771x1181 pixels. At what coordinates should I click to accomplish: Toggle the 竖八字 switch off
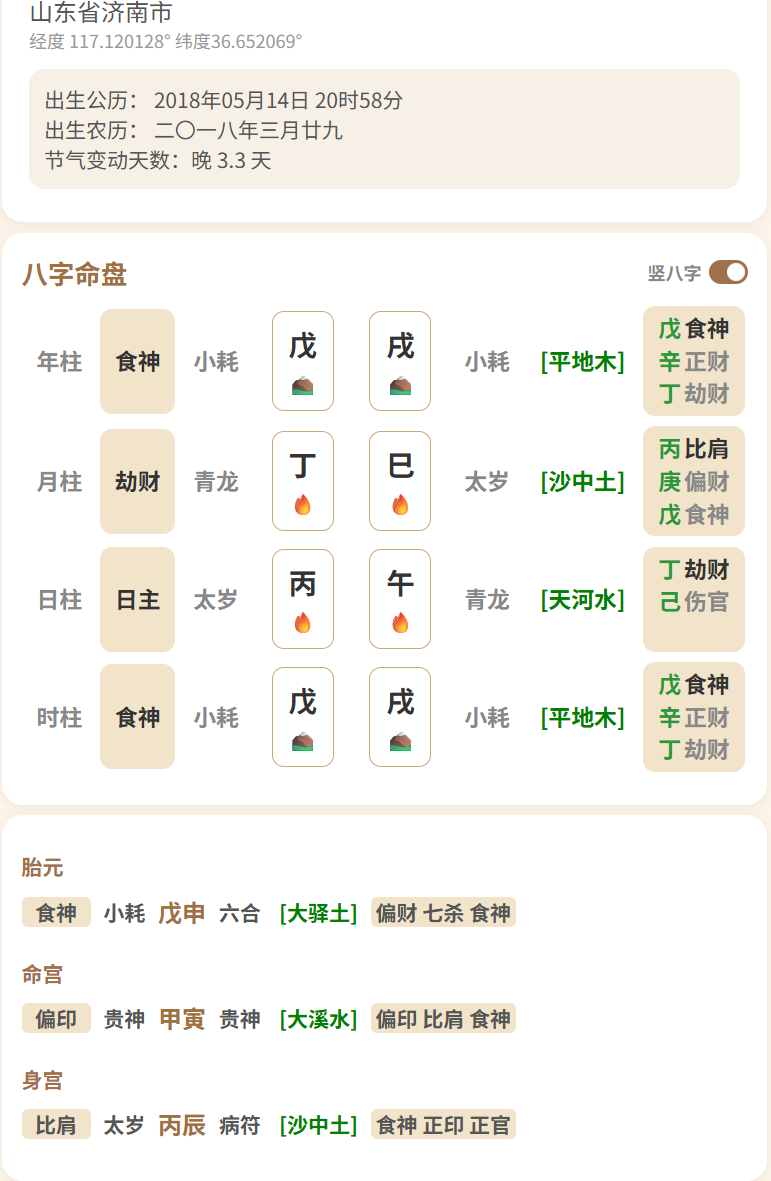tap(728, 272)
